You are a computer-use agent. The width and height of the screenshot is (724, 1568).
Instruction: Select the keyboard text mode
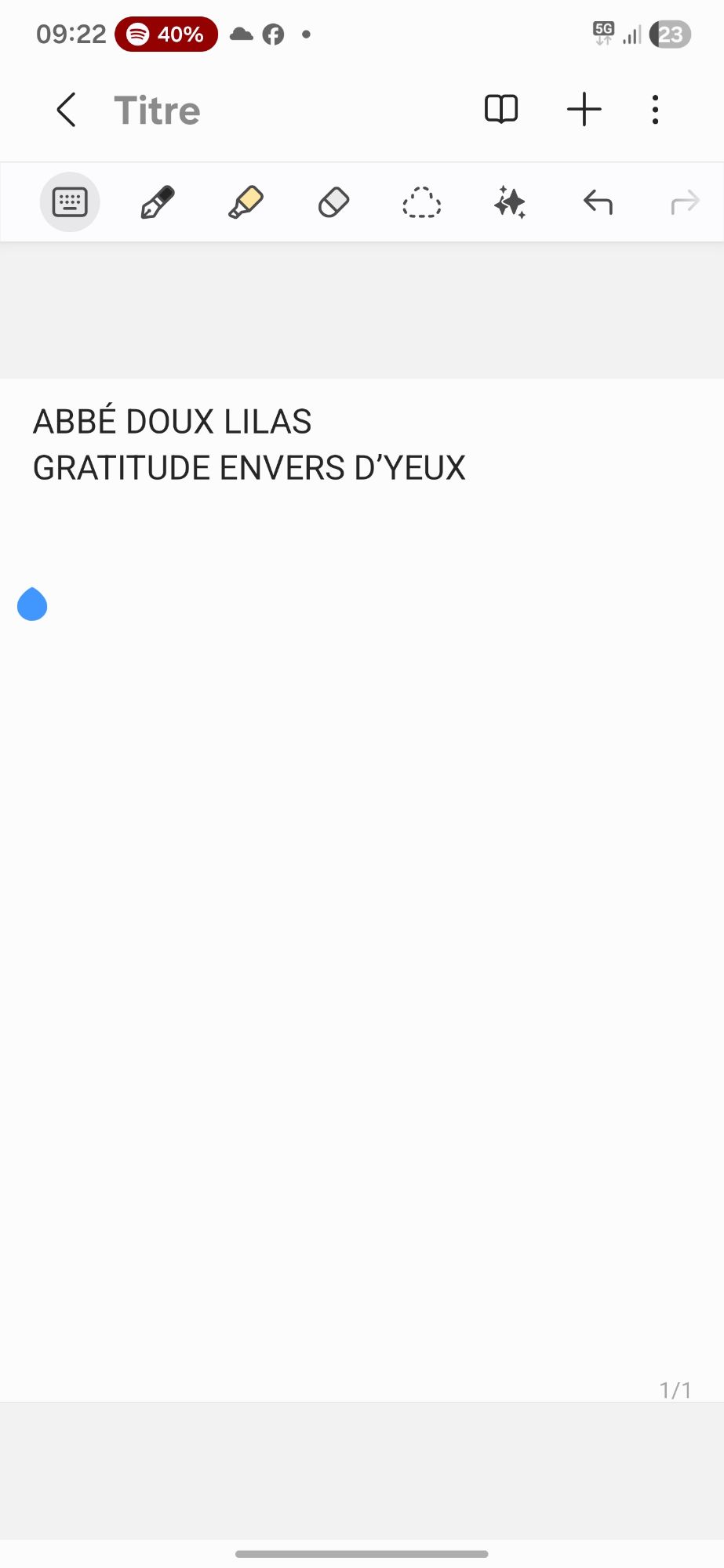70,202
